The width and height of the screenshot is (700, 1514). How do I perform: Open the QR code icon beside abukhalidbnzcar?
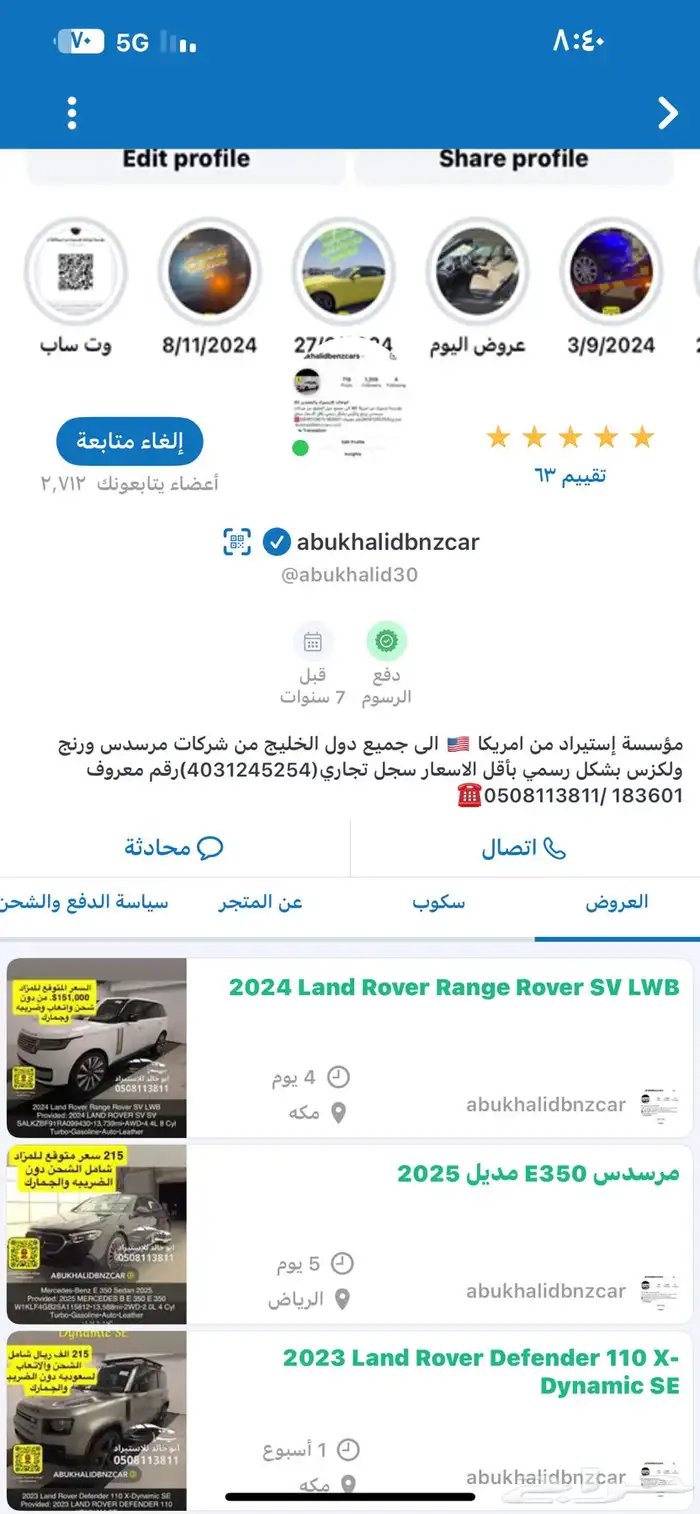tap(237, 542)
